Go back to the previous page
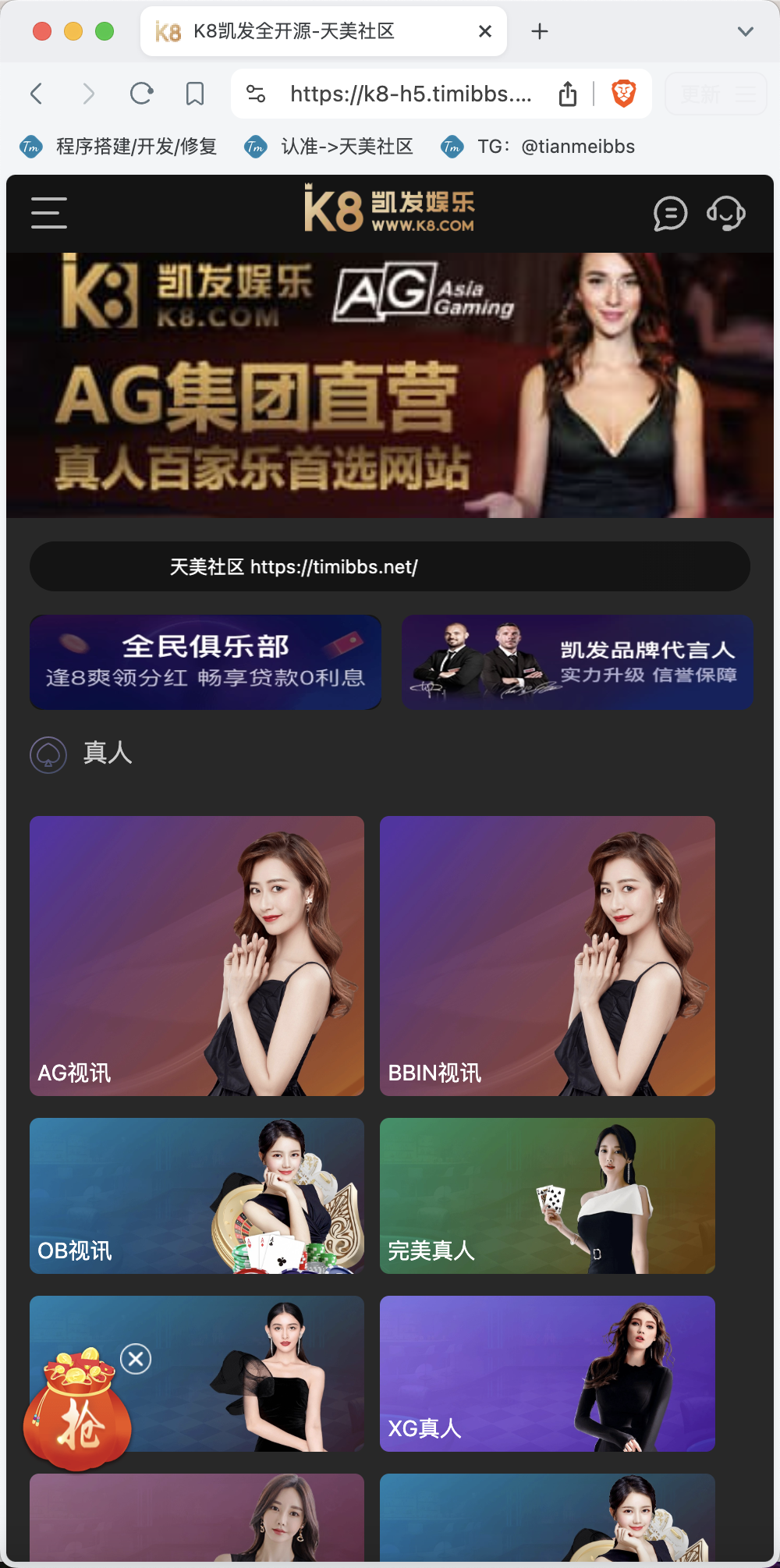 (x=36, y=94)
